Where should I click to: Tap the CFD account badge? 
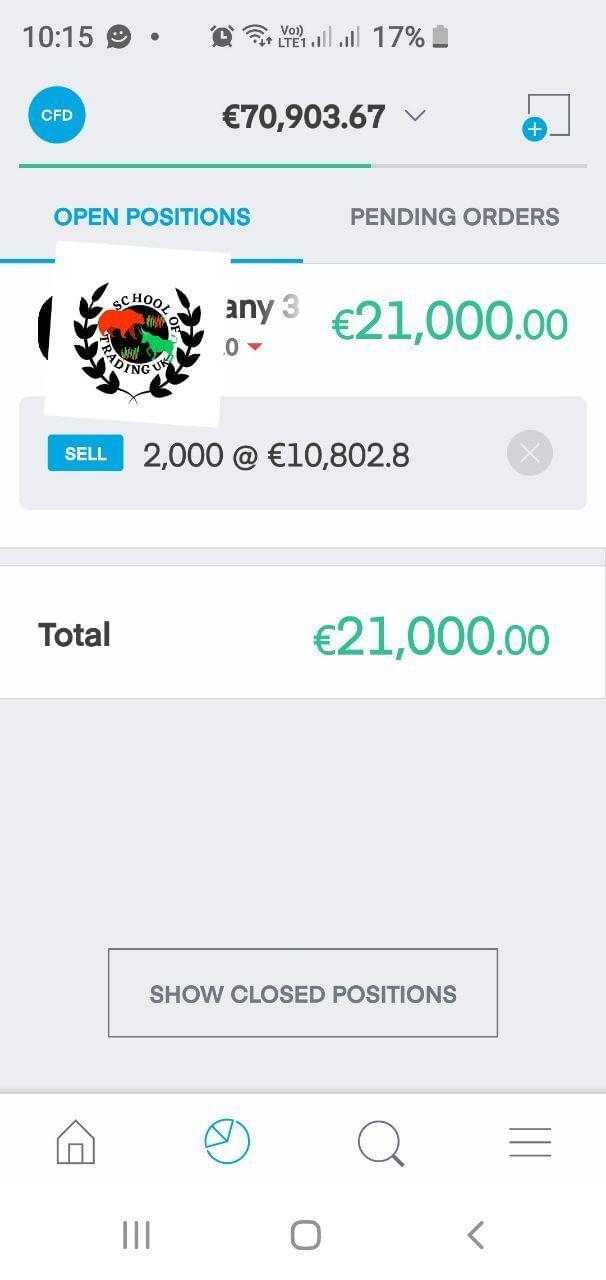(57, 115)
